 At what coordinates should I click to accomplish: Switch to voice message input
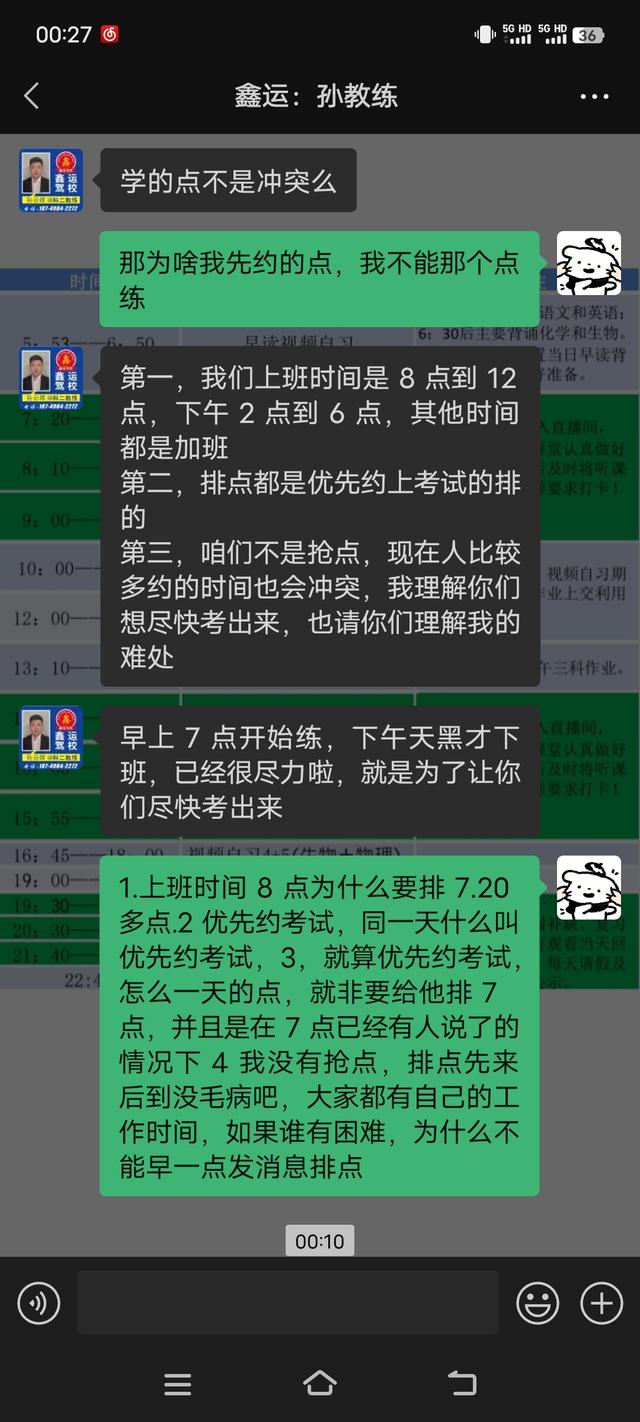[39, 1303]
